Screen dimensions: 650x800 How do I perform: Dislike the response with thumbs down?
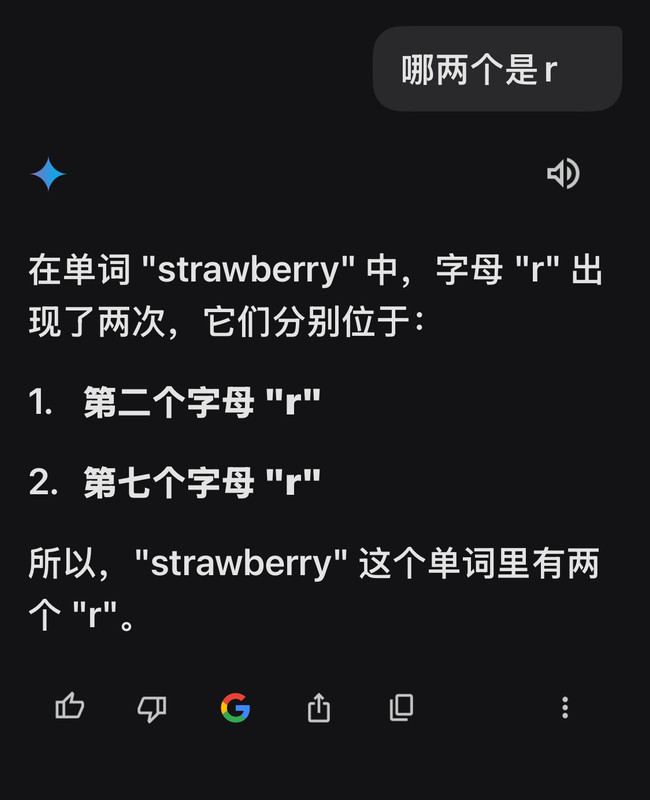151,708
